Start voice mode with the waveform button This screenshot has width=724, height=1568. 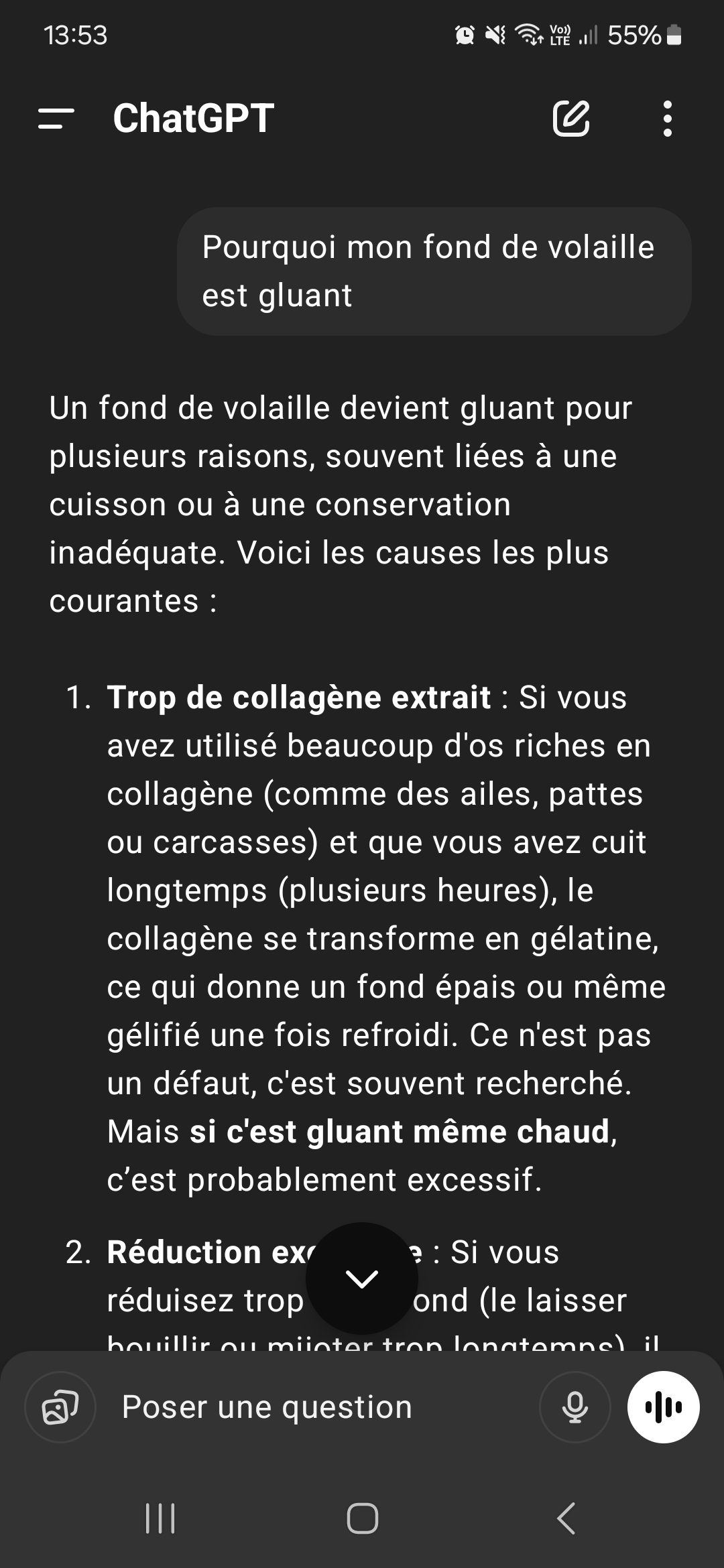point(664,1407)
